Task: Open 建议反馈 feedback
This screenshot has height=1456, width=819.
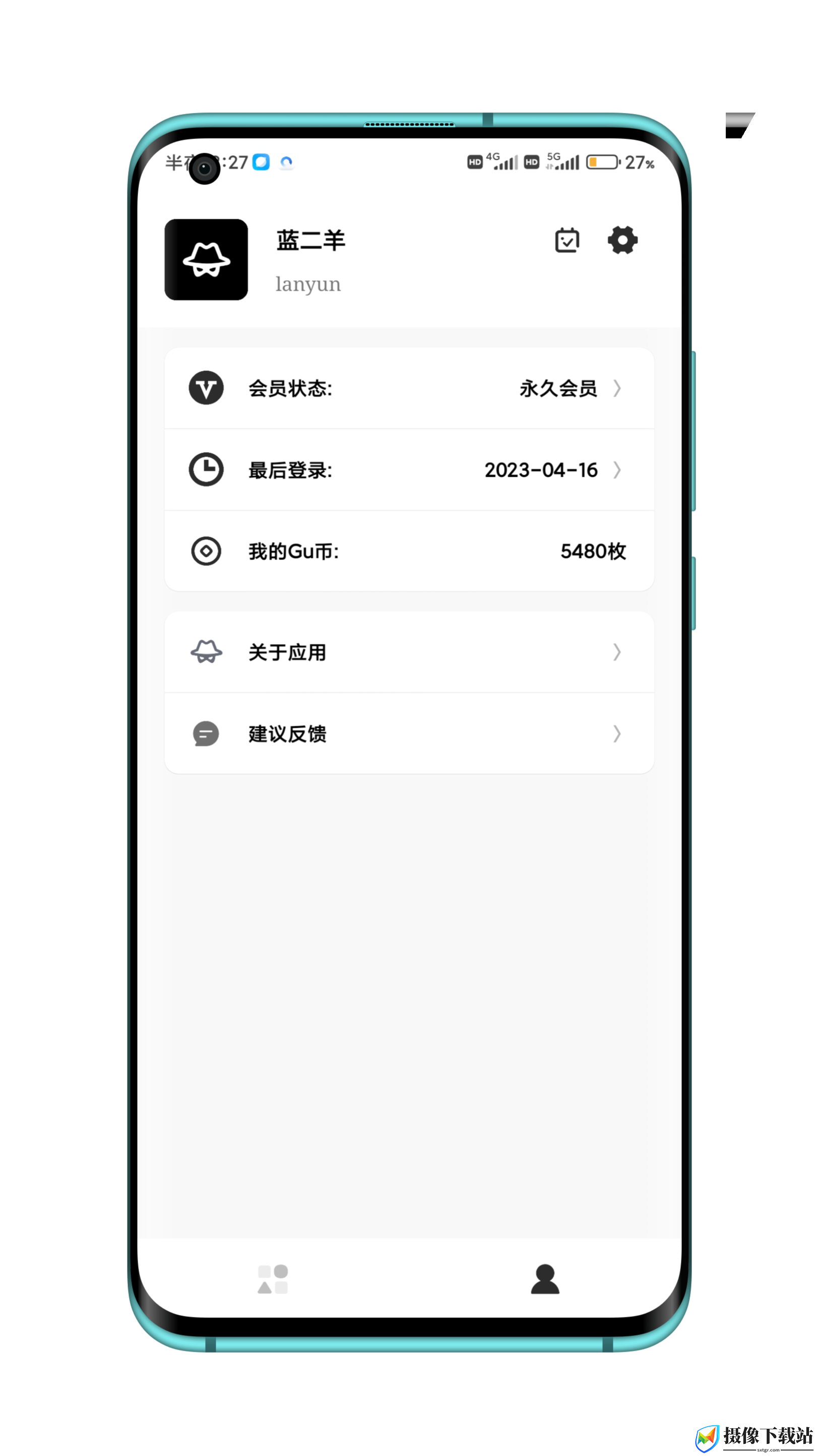Action: click(409, 734)
